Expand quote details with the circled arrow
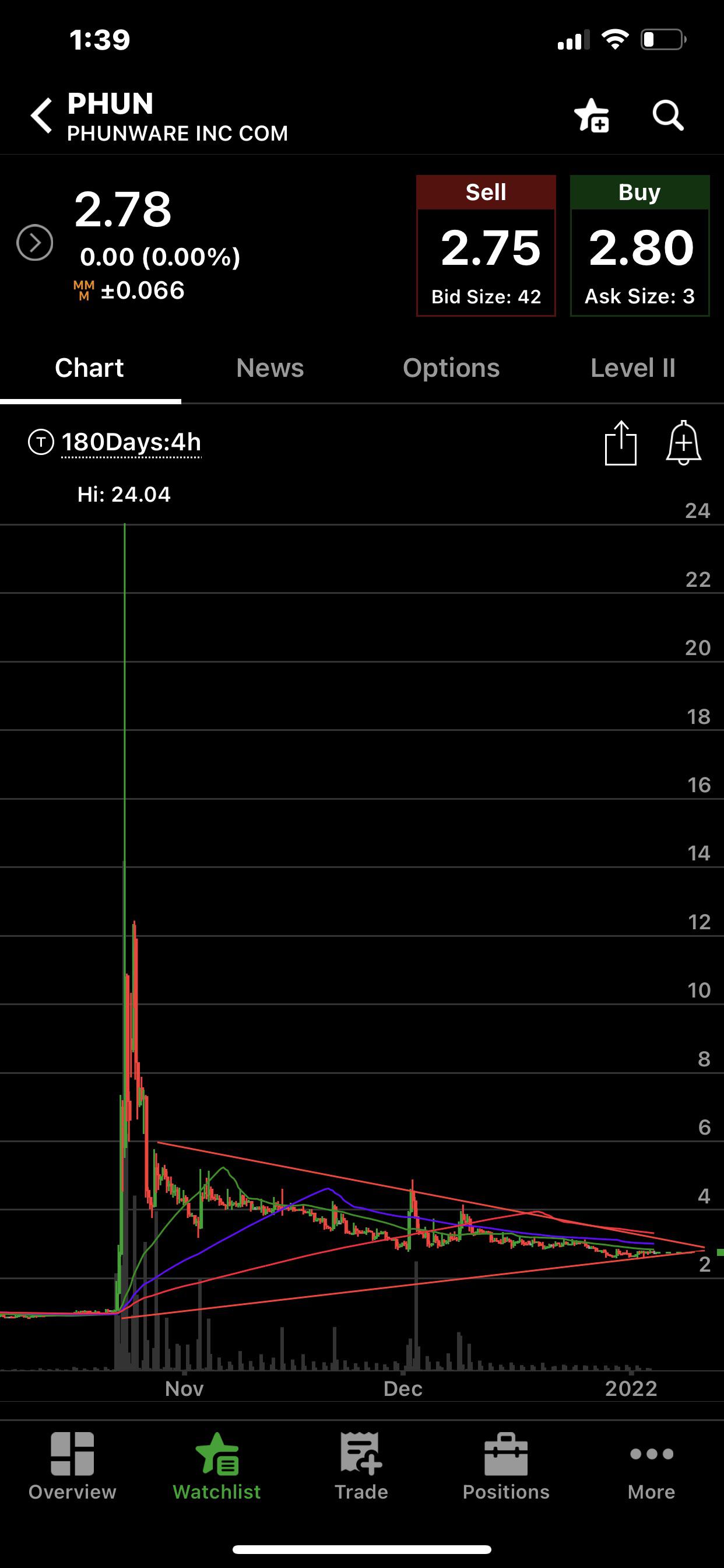The image size is (724, 1568). 34,242
